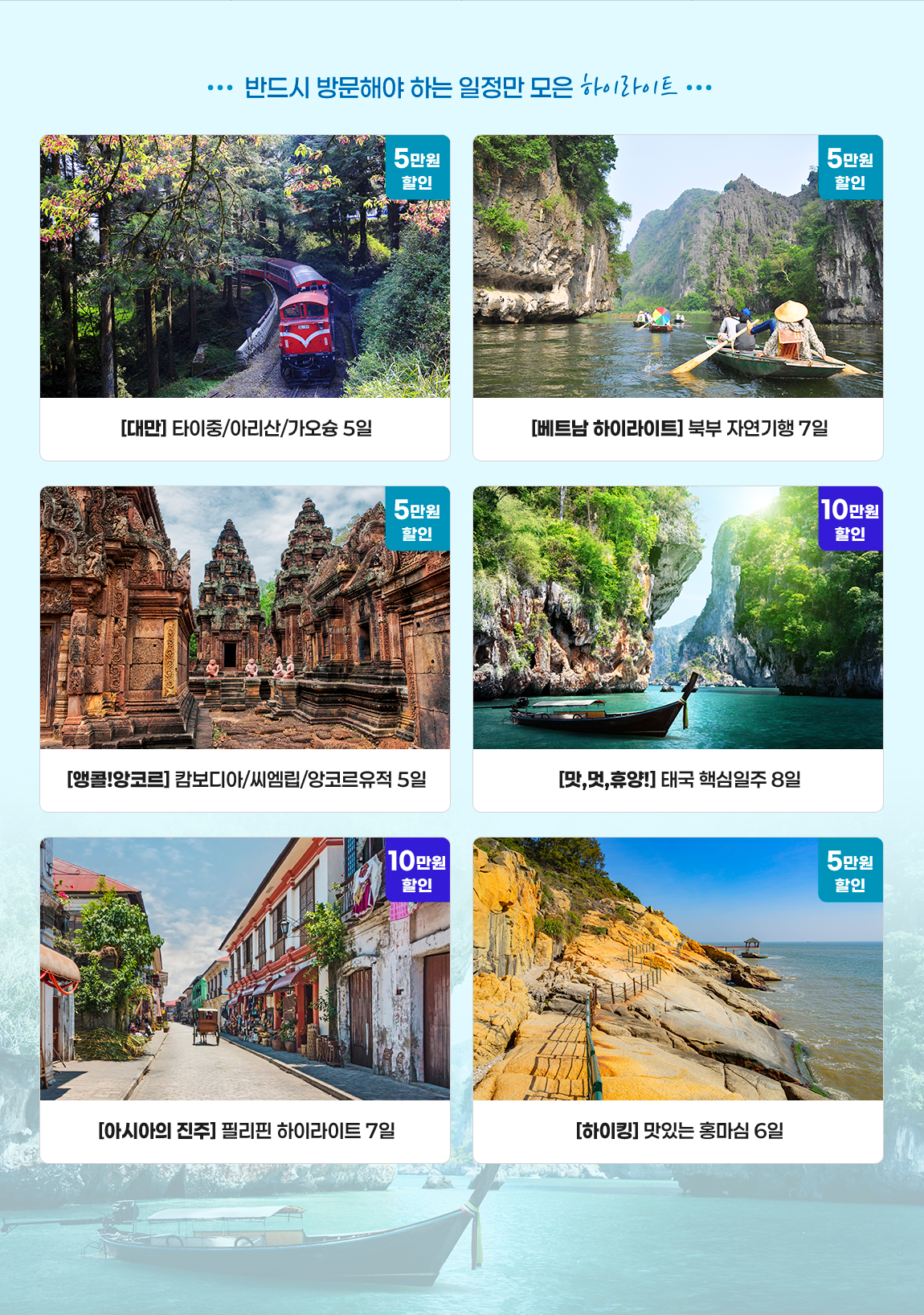Open the 베트남 하이라이트 북부 자연기행 7일 card

click(x=677, y=297)
